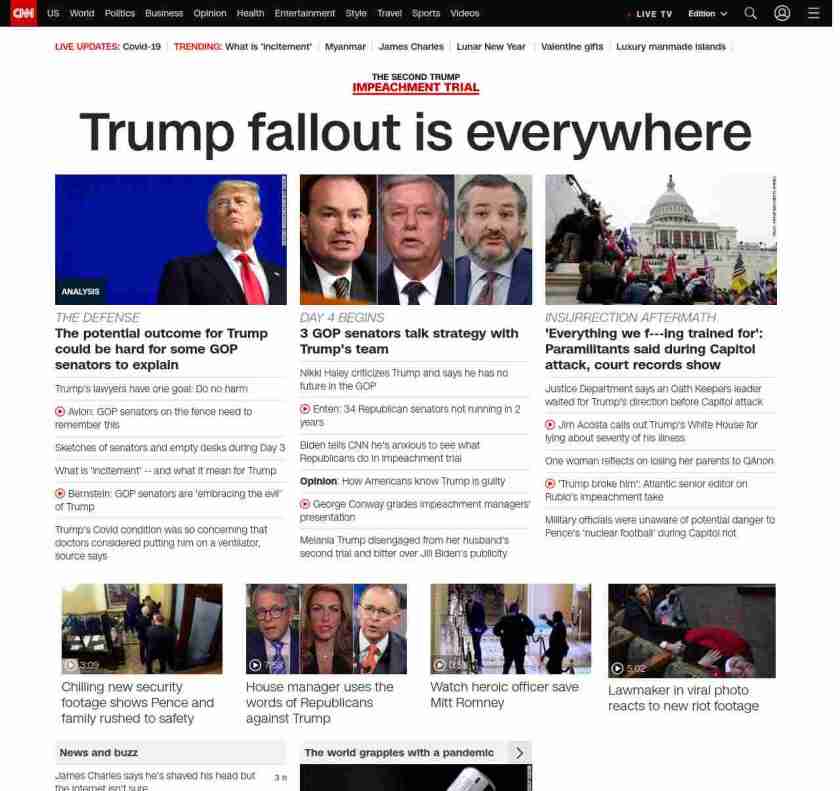
Task: Switch to the Health section
Action: [x=250, y=13]
